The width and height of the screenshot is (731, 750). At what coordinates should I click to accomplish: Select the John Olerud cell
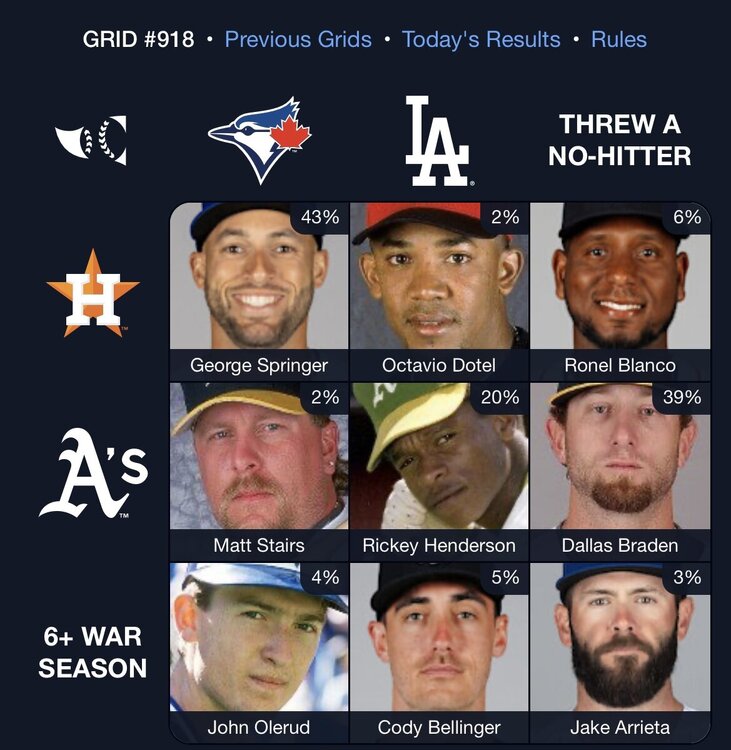(259, 650)
